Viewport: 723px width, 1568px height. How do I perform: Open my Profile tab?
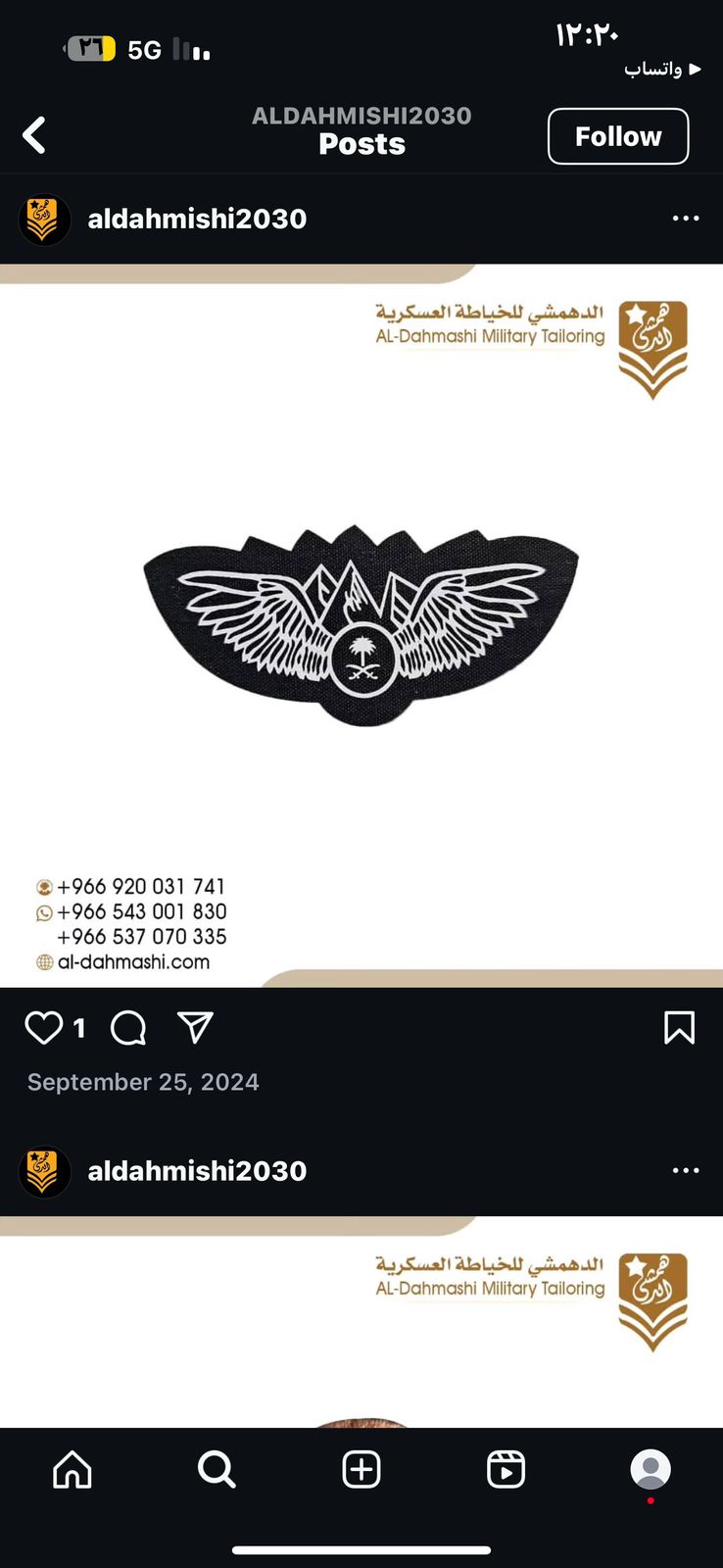[x=651, y=1469]
